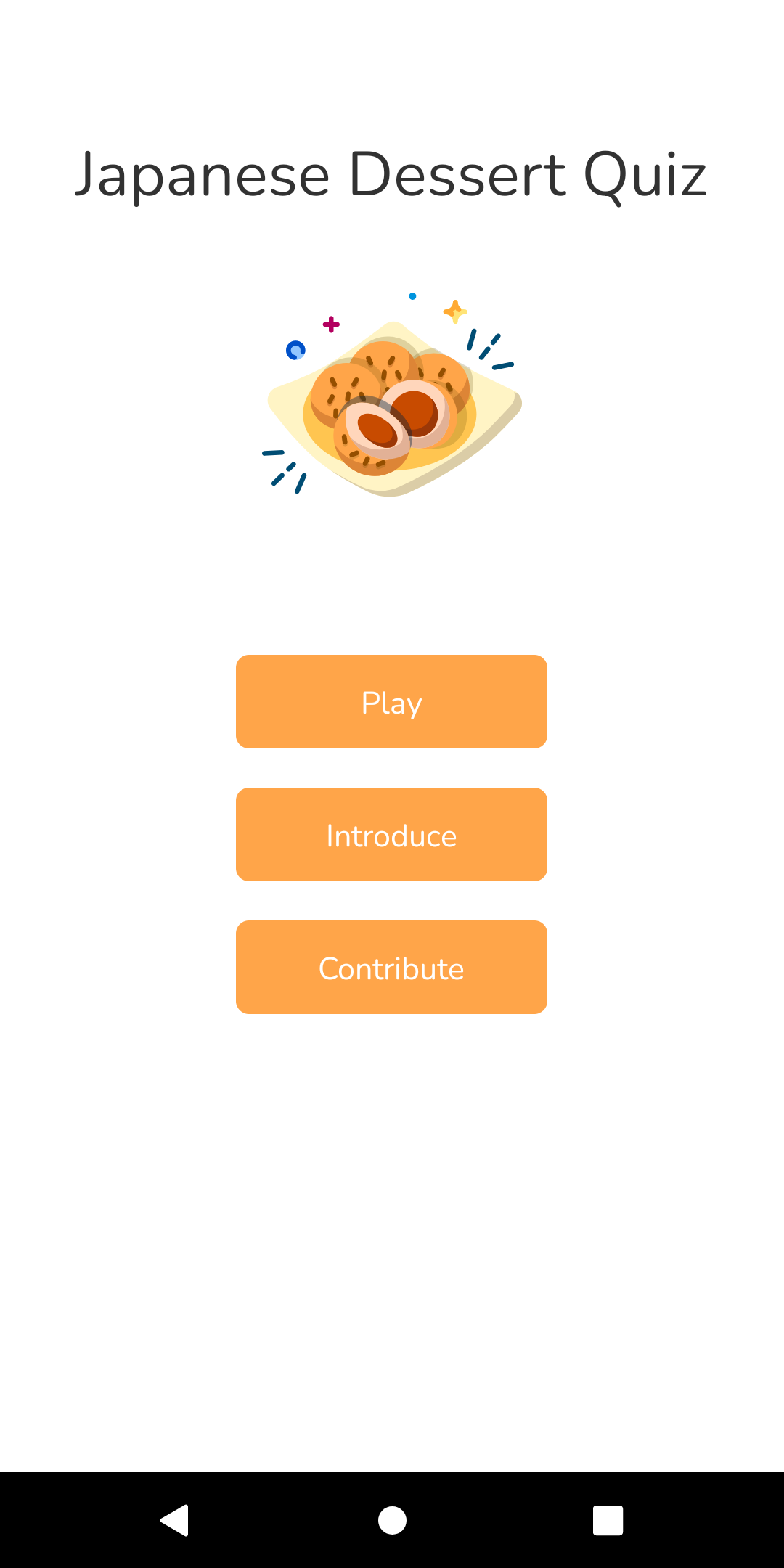Go back using the system back button
Image resolution: width=784 pixels, height=1568 pixels.
(175, 1520)
